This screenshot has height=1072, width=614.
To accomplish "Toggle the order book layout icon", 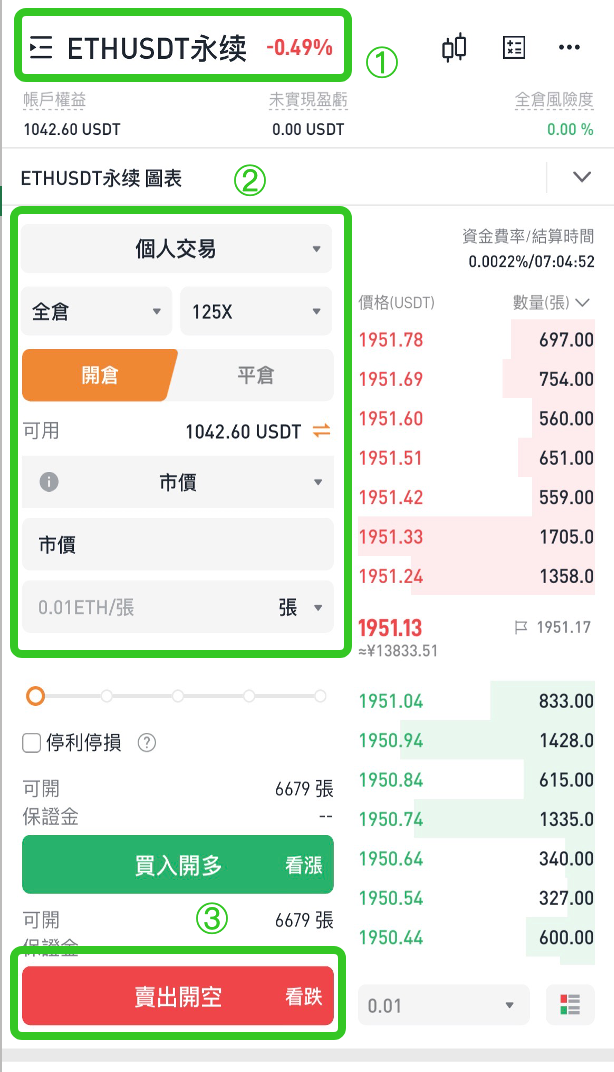I will coord(569,1005).
